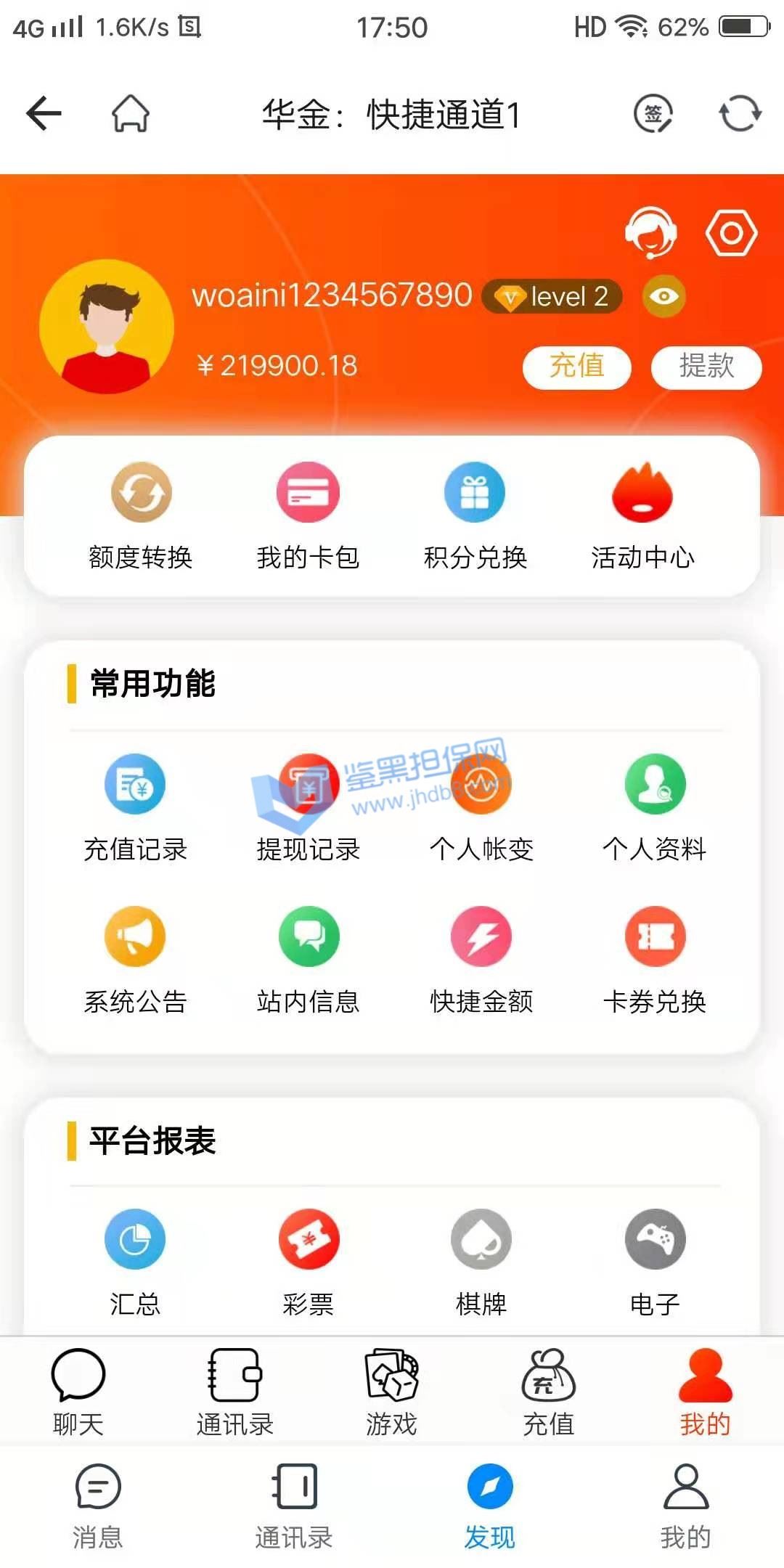
Task: Tap the orange 充值 button beside the balance
Action: click(576, 367)
